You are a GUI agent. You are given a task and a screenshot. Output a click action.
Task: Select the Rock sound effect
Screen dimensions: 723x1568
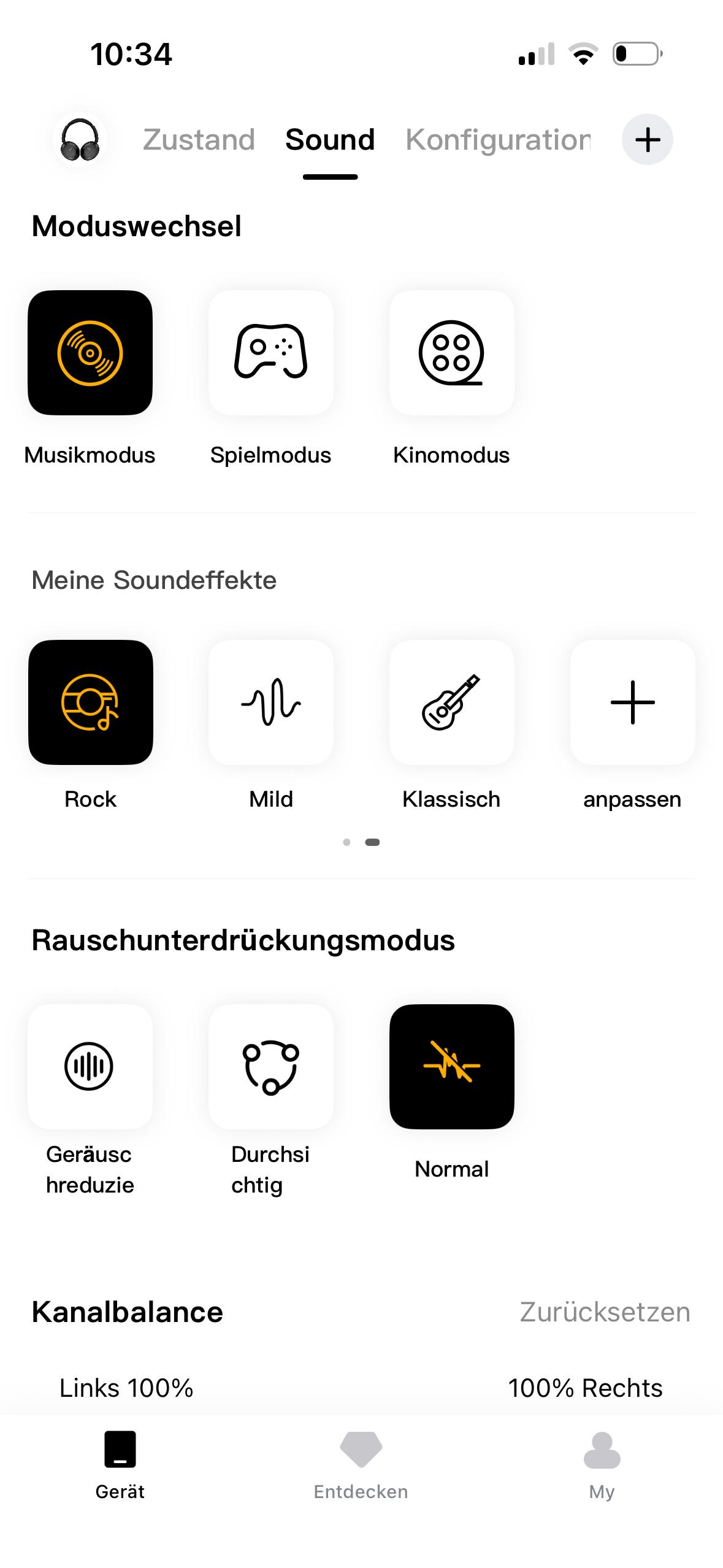(x=90, y=702)
